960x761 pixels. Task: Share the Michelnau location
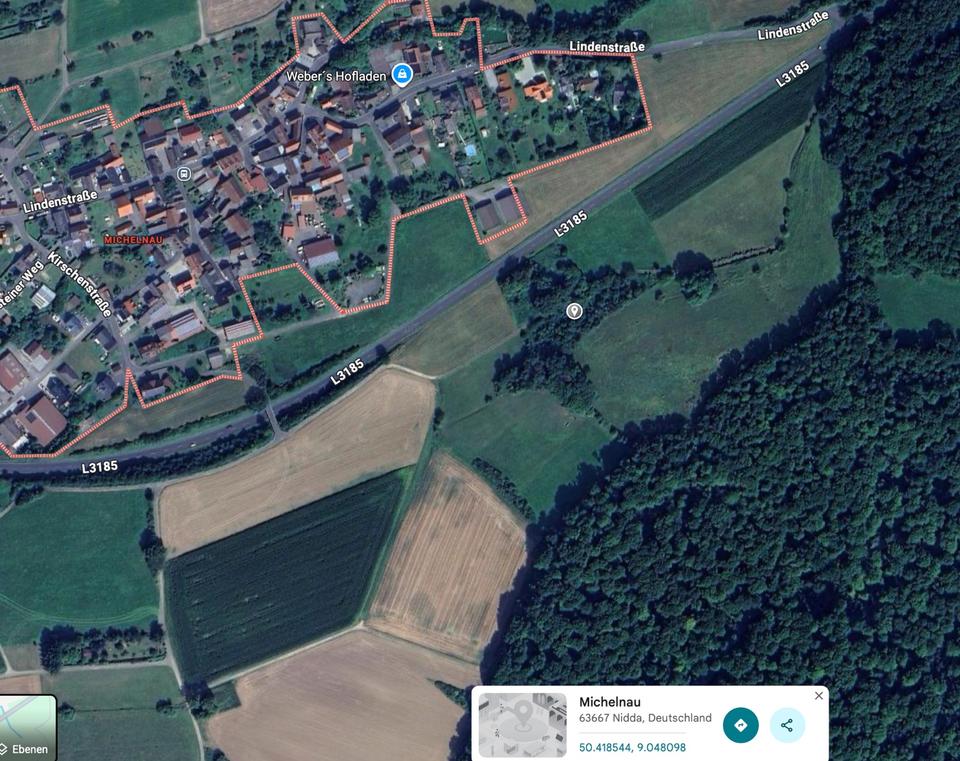(x=787, y=725)
